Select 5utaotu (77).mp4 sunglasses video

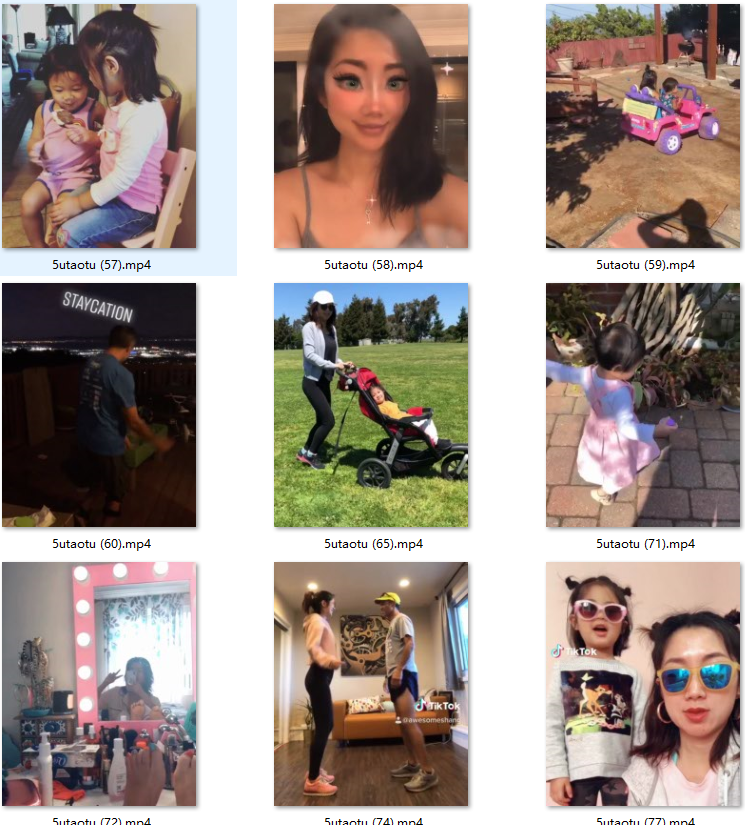643,684
